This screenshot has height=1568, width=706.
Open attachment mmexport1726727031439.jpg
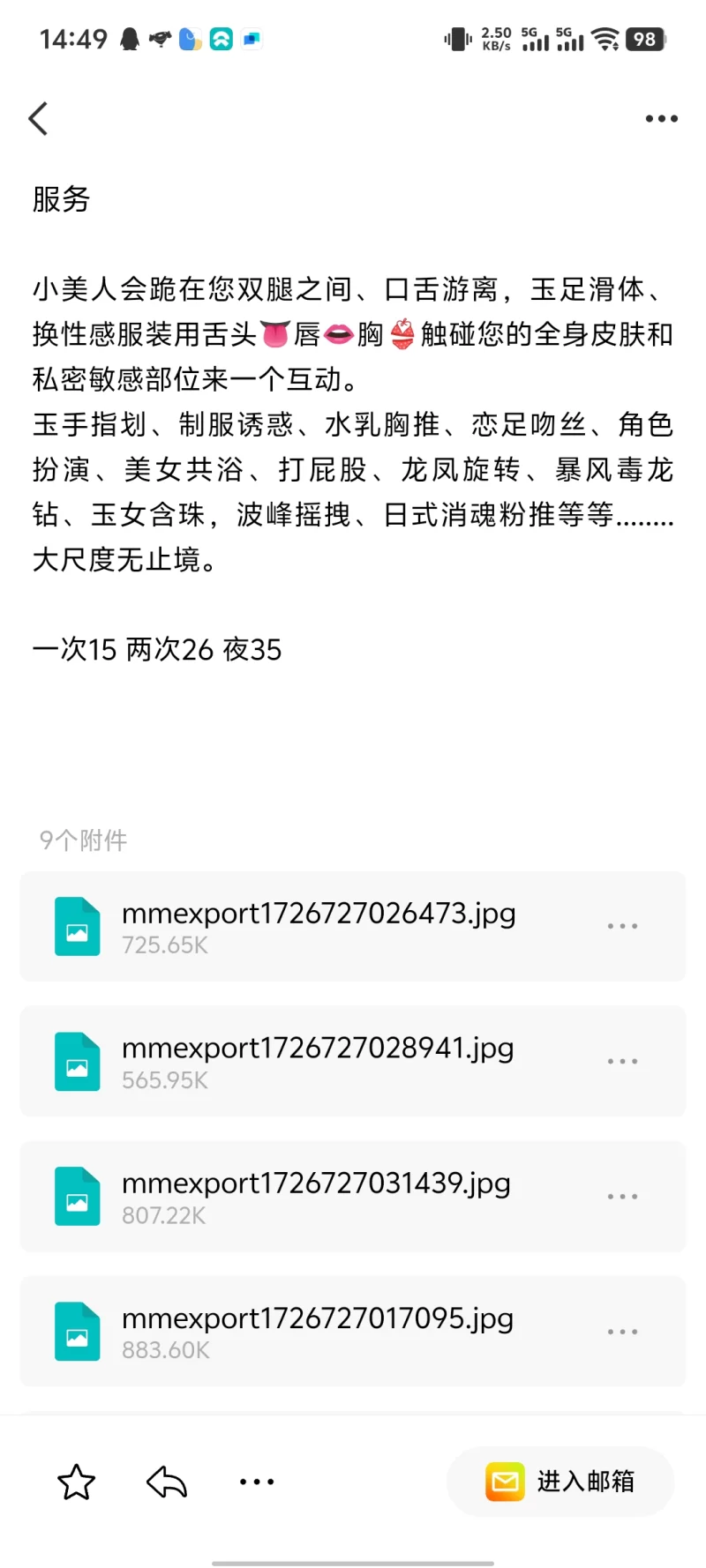tap(318, 1196)
